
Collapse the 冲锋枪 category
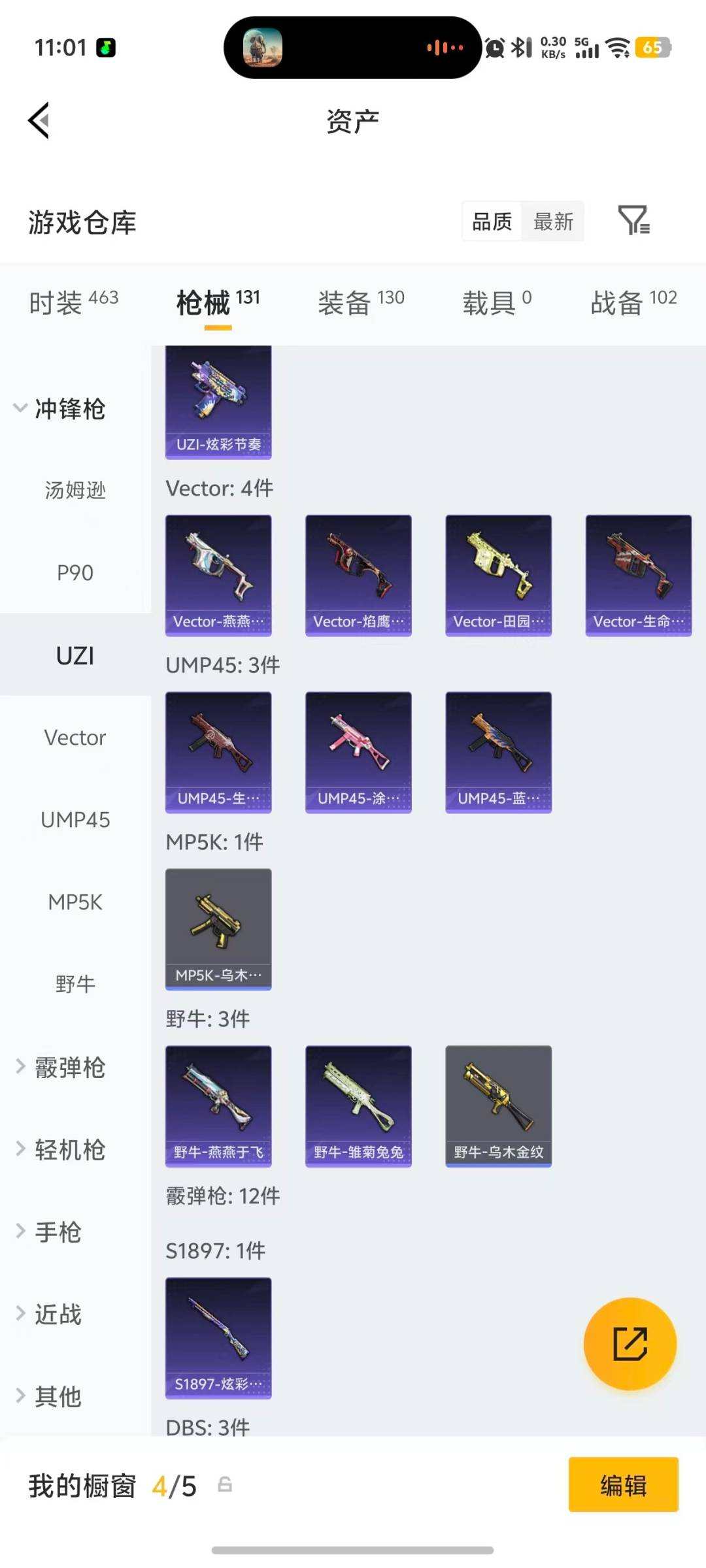60,408
